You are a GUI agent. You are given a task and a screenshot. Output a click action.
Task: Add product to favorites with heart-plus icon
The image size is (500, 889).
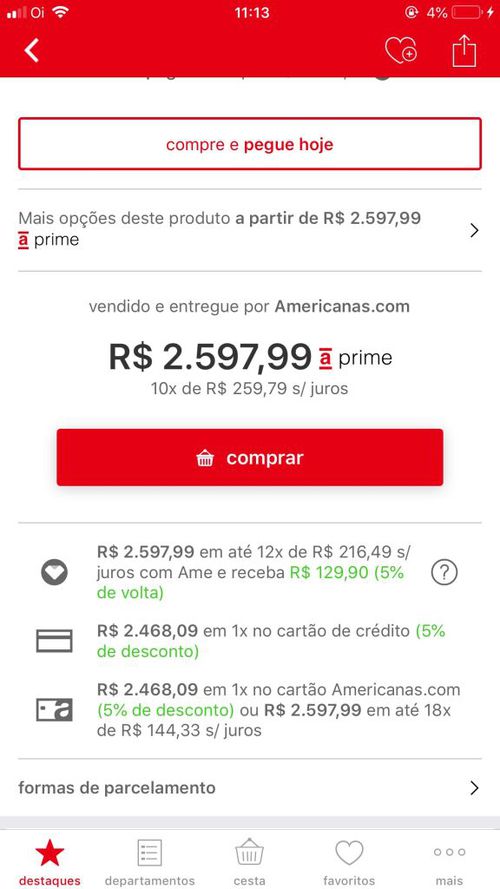click(401, 50)
